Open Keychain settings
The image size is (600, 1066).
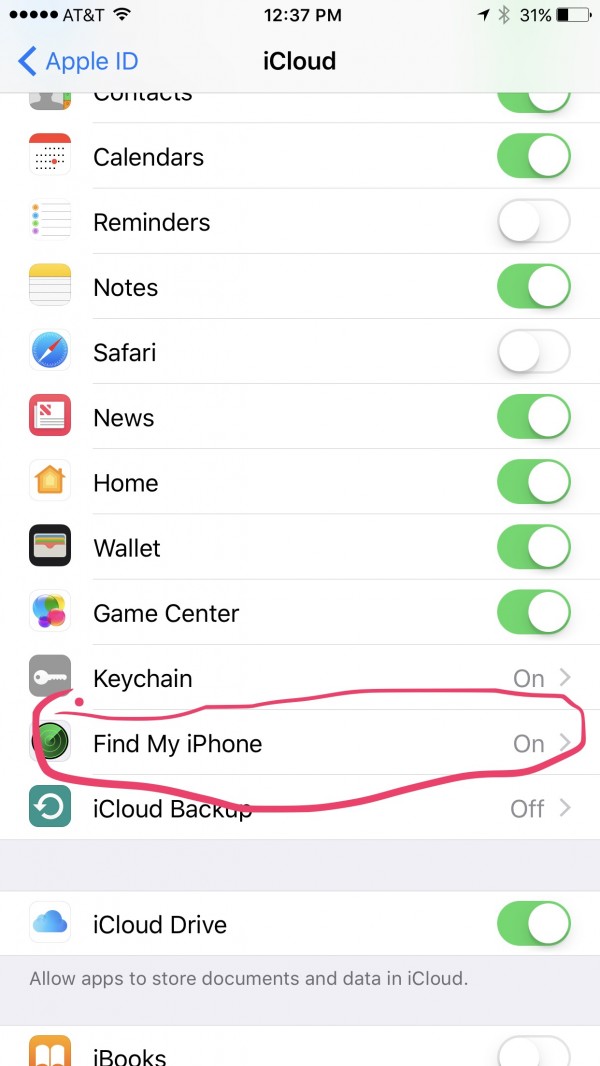(x=300, y=678)
